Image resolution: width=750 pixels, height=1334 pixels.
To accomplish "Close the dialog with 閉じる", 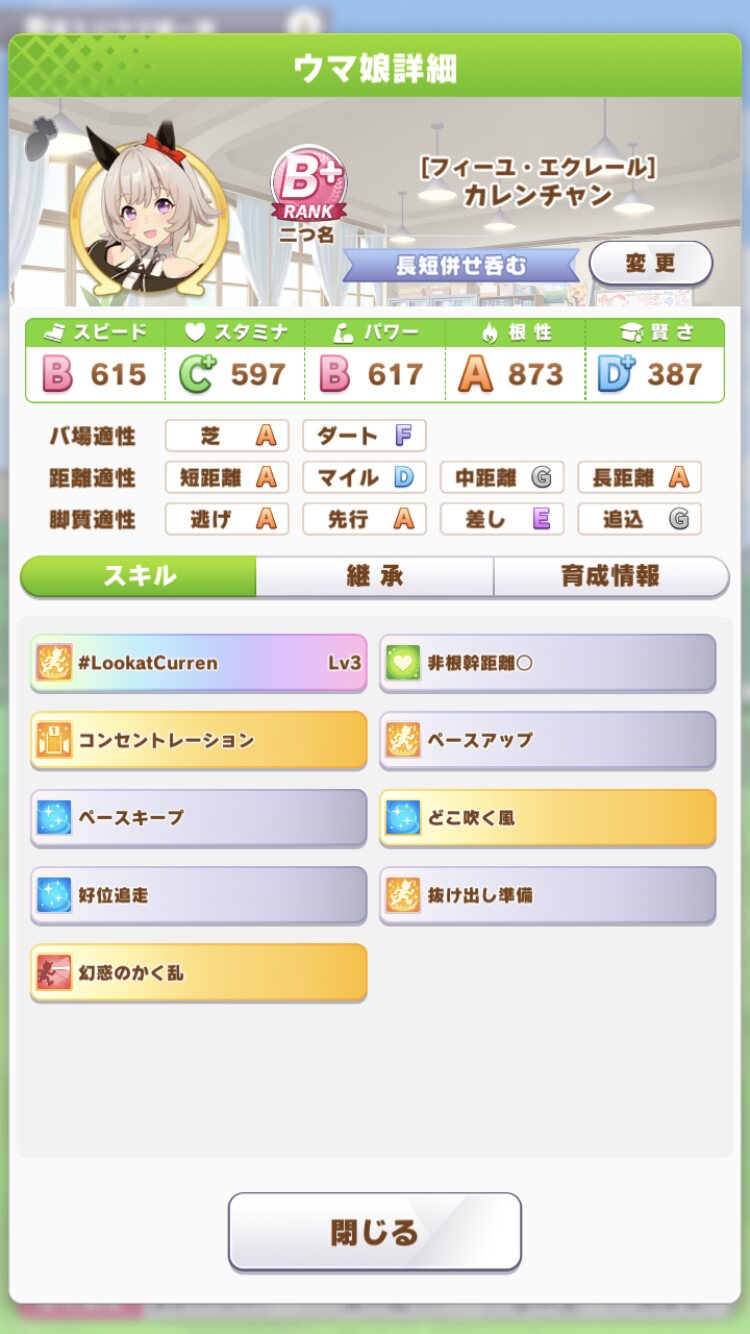I will [x=374, y=1231].
